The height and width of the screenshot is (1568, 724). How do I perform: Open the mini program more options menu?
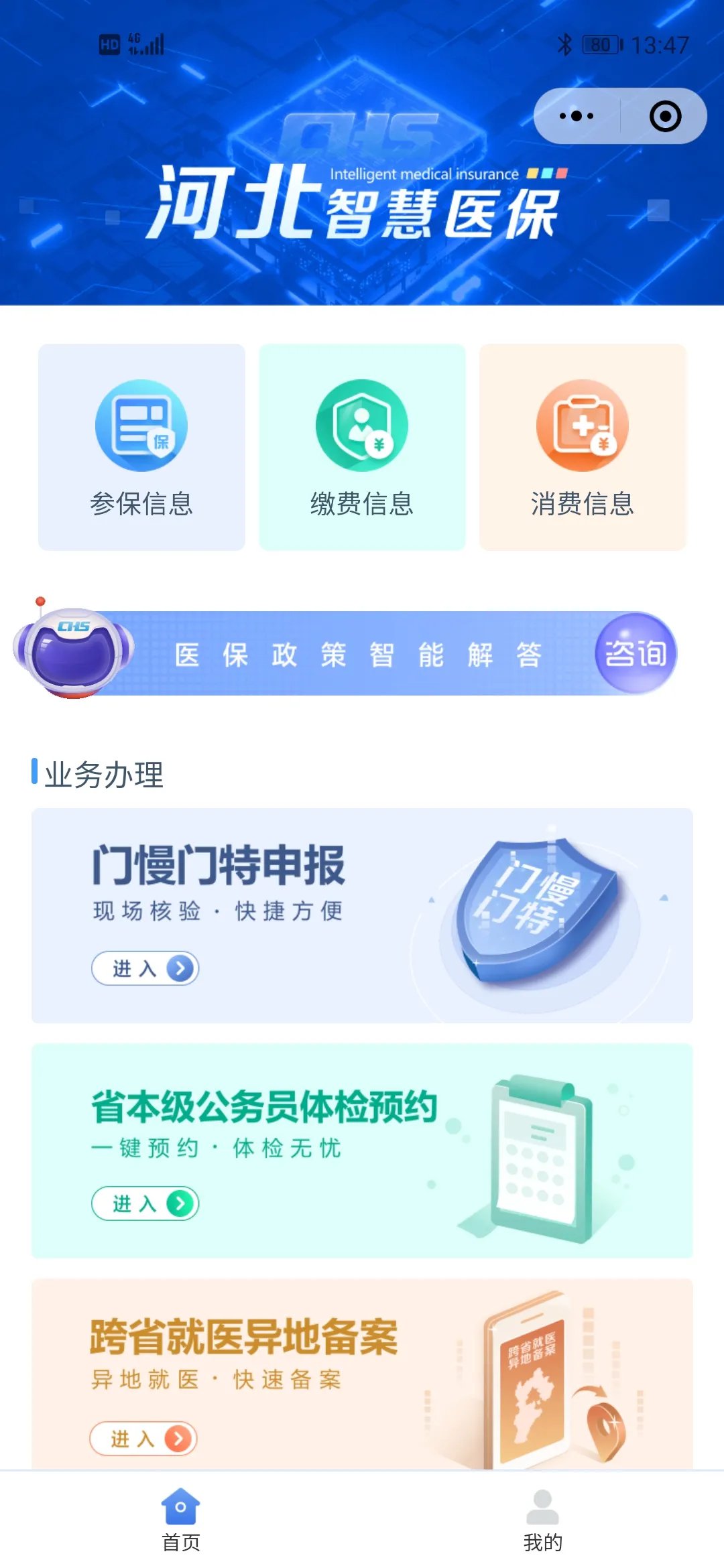(577, 116)
